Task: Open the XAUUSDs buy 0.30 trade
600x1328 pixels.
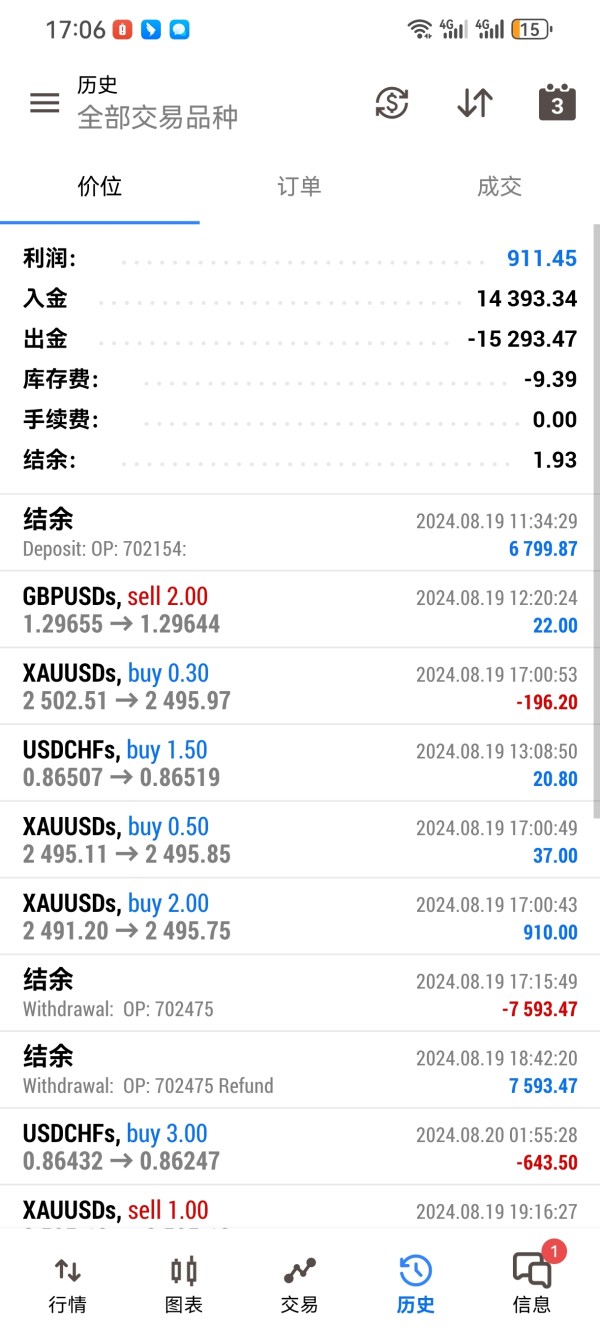Action: point(298,686)
